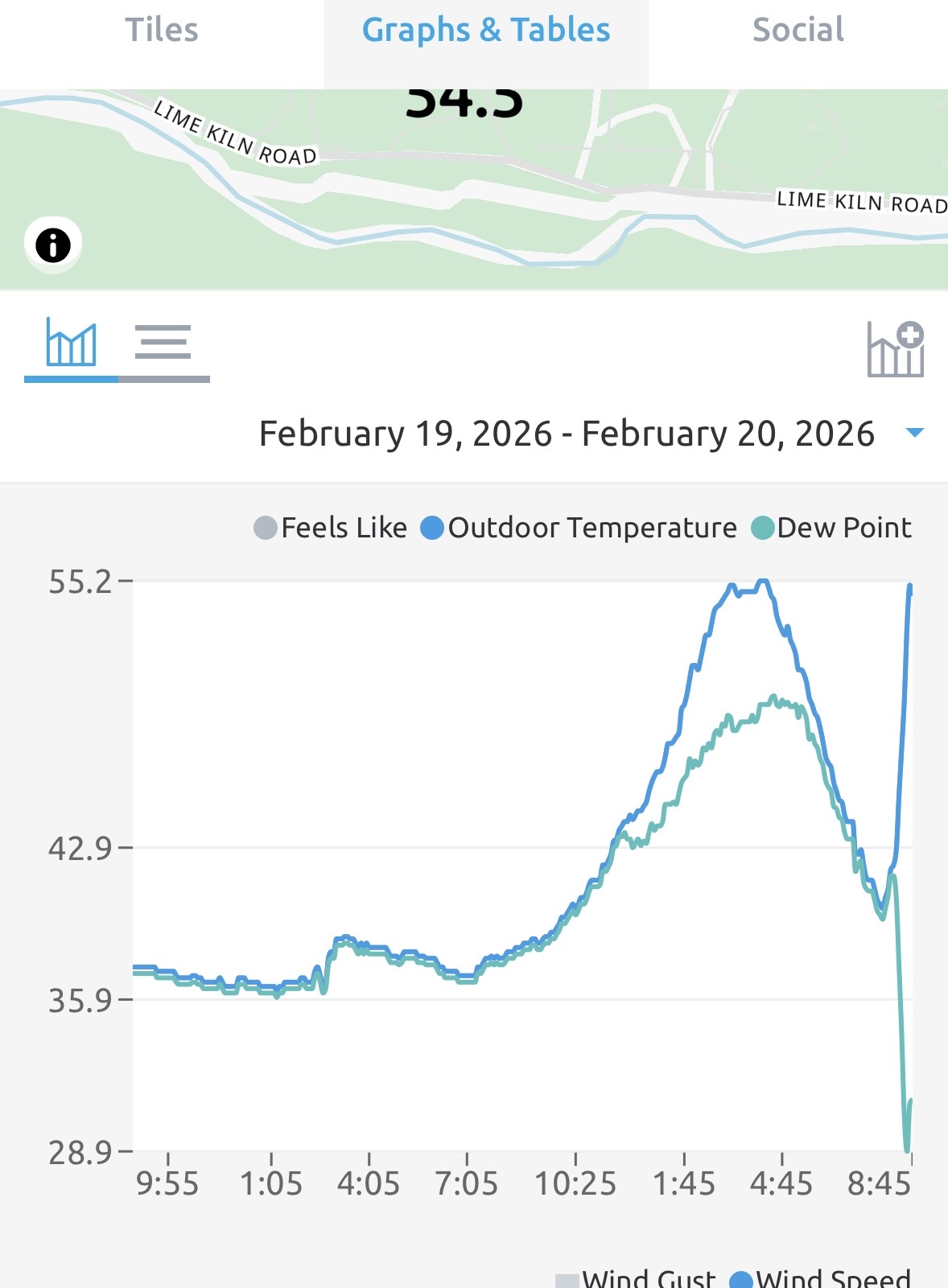This screenshot has height=1288, width=948.
Task: Switch to the Tiles tab
Action: [161, 31]
